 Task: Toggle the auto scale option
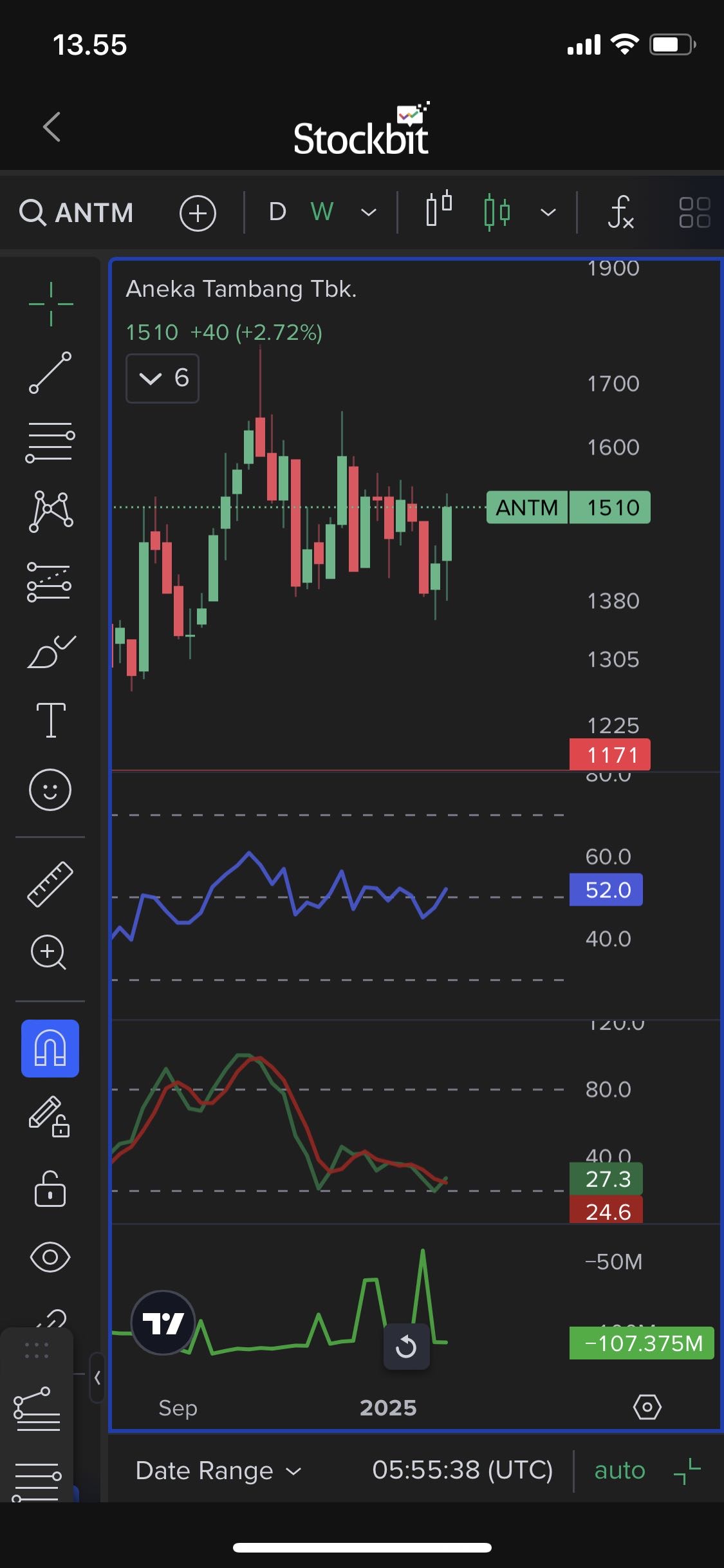619,1471
